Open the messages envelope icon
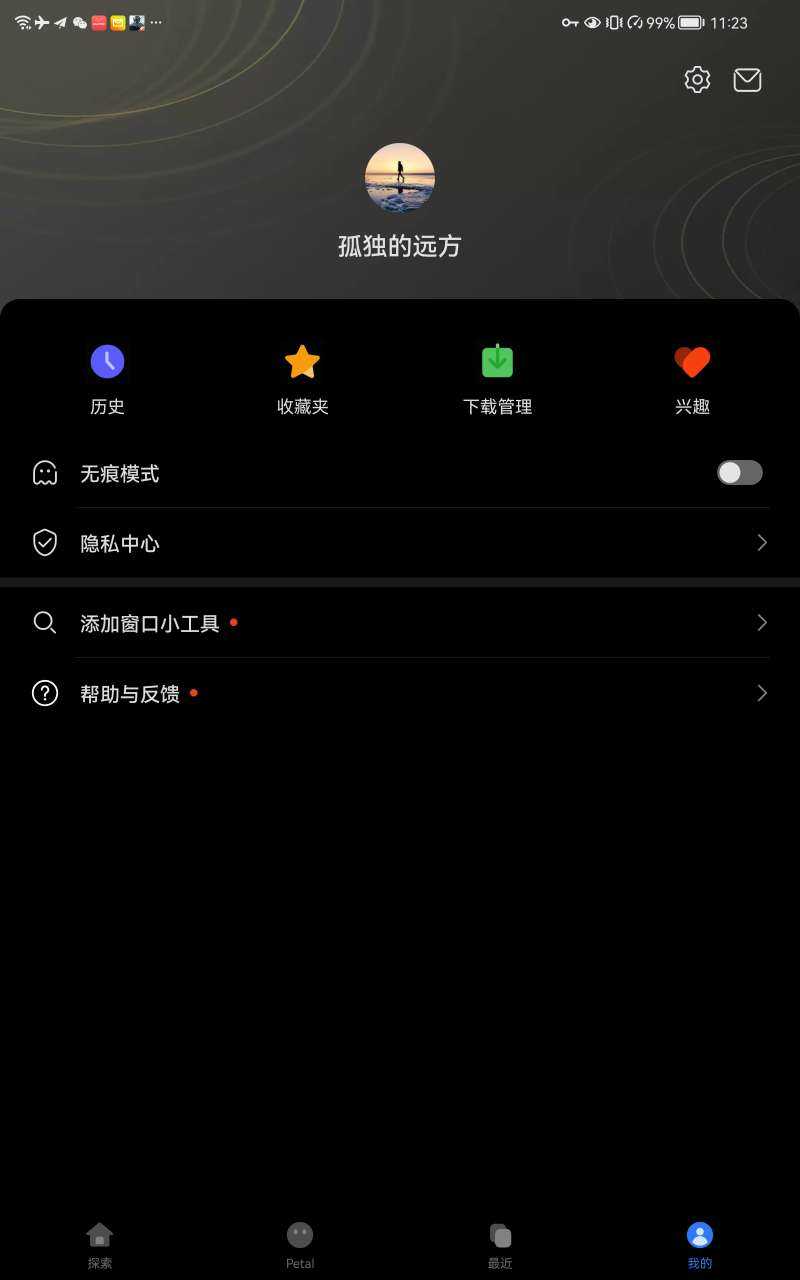The width and height of the screenshot is (800, 1280). tap(747, 80)
